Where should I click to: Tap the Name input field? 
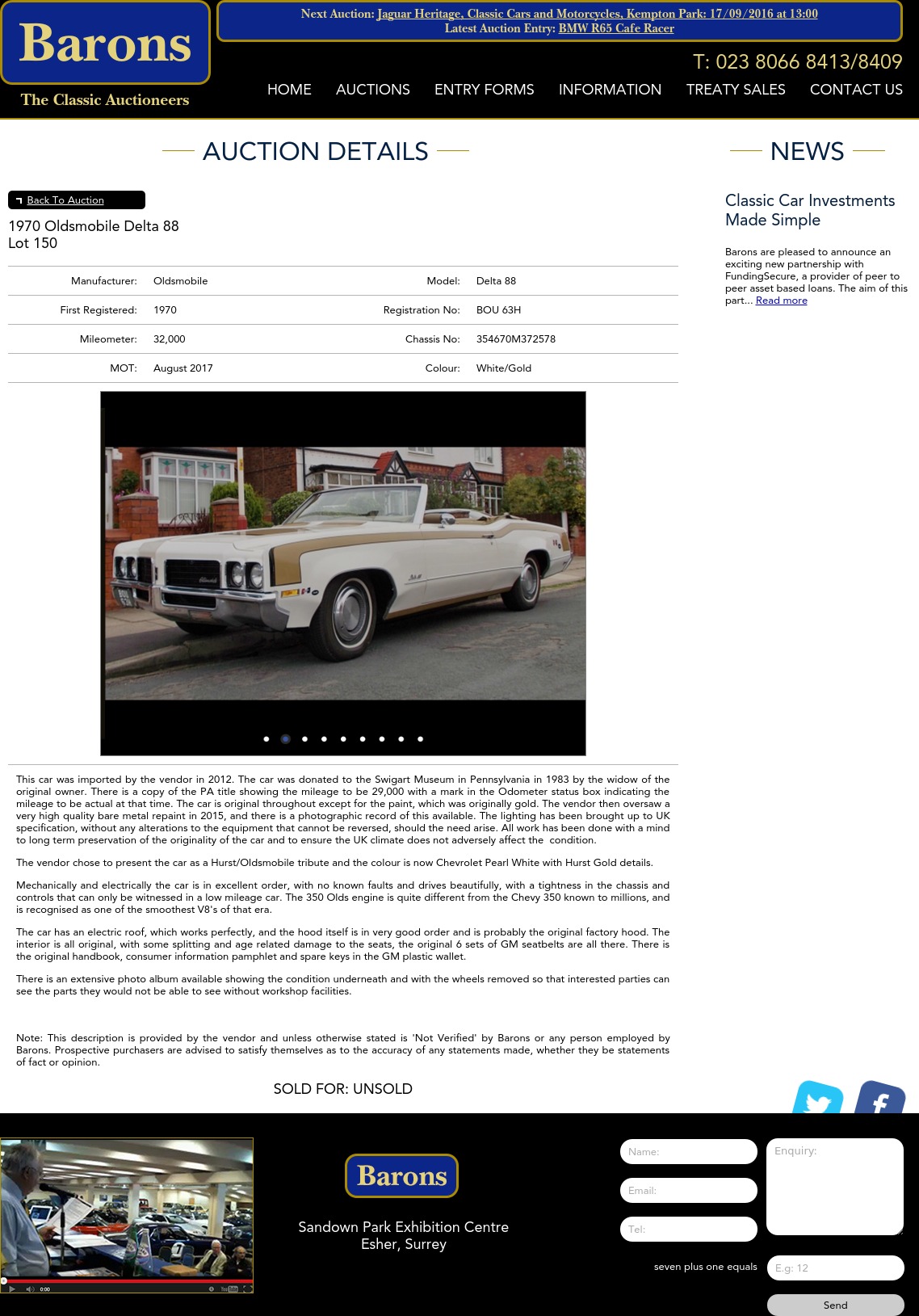688,1152
